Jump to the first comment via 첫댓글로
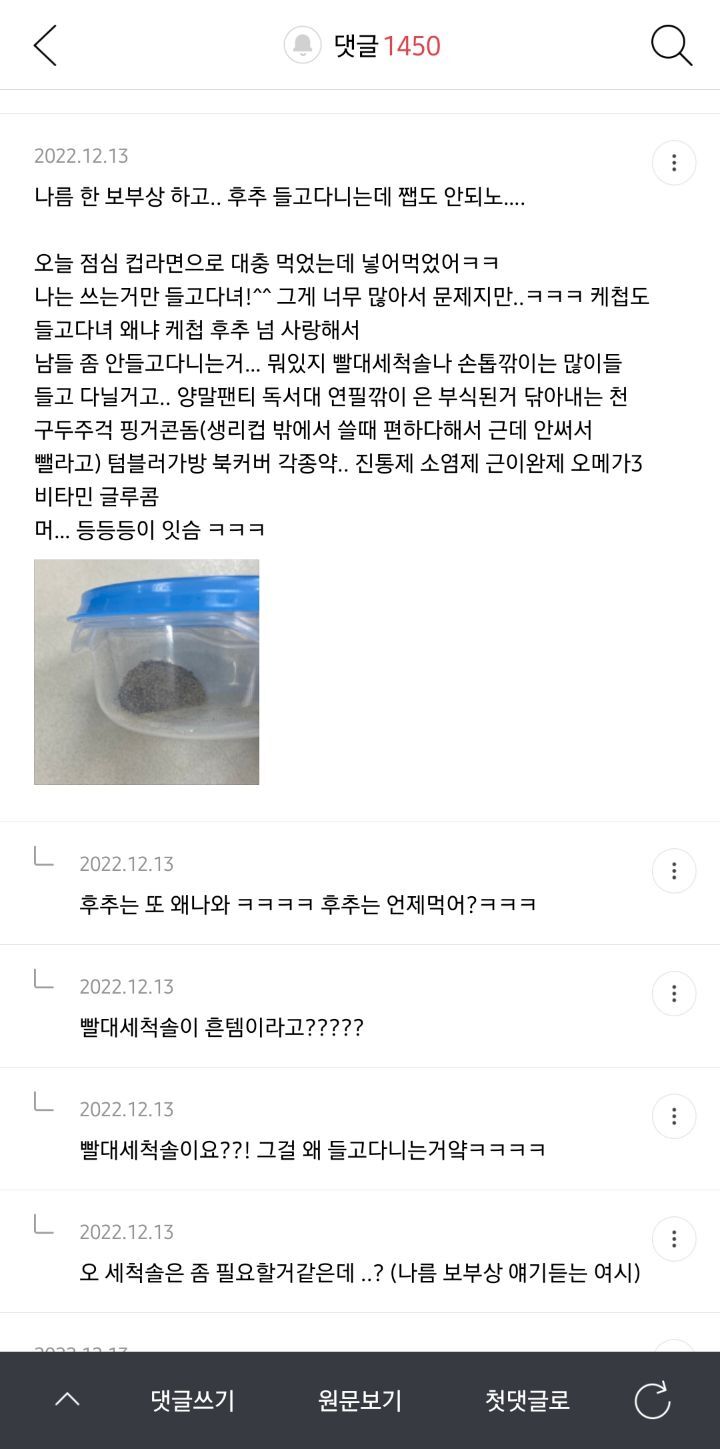 (527, 1400)
